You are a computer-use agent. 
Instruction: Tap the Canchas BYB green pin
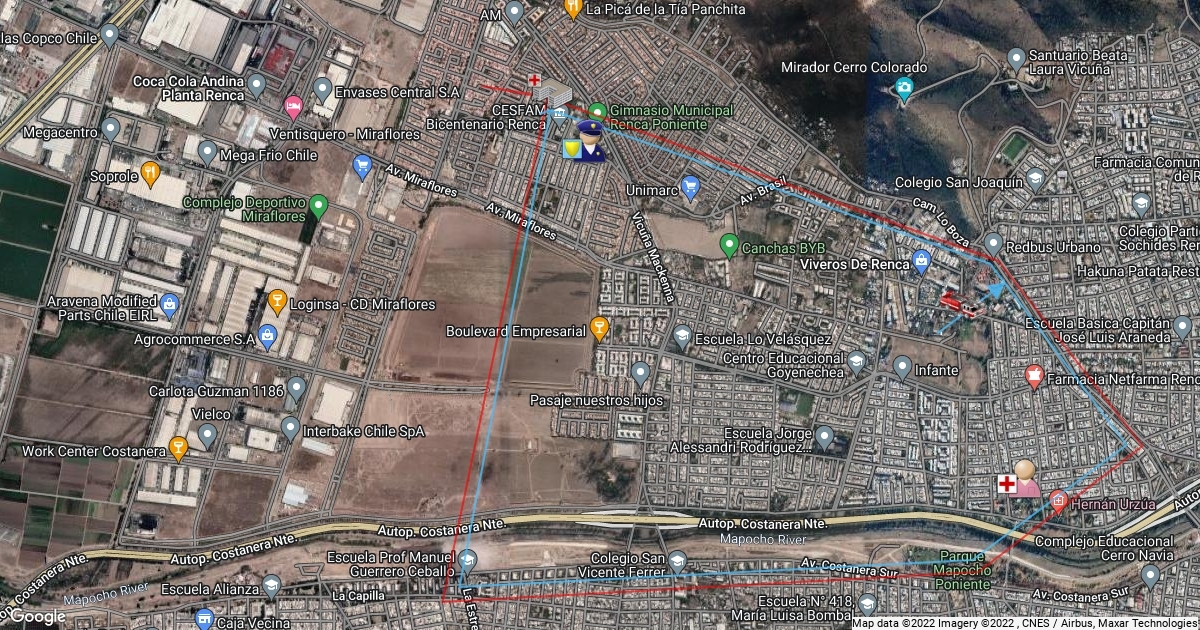729,243
